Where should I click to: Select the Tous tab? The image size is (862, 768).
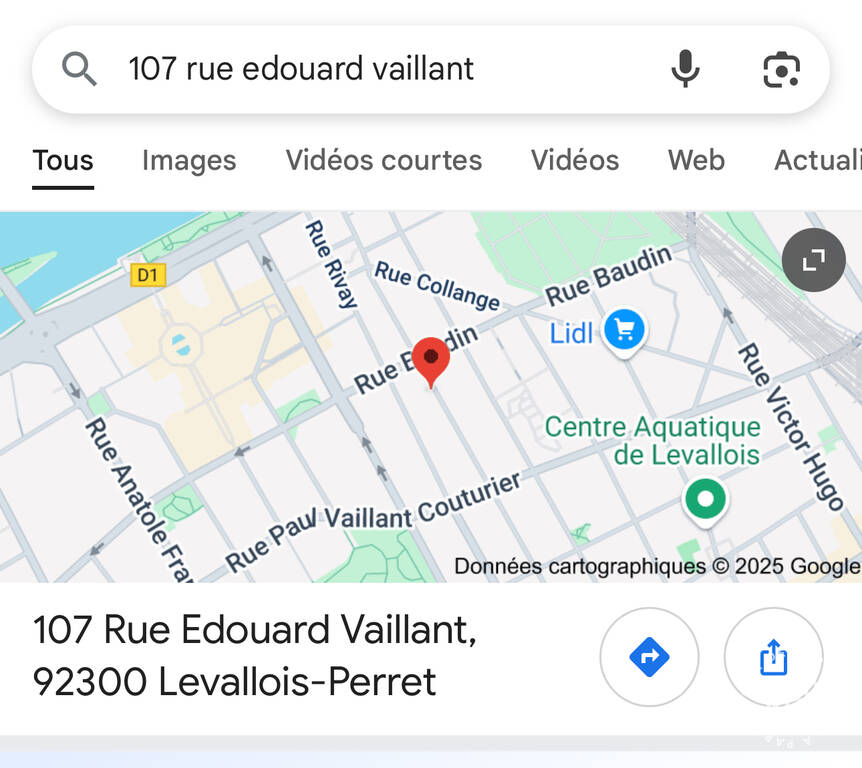[63, 160]
